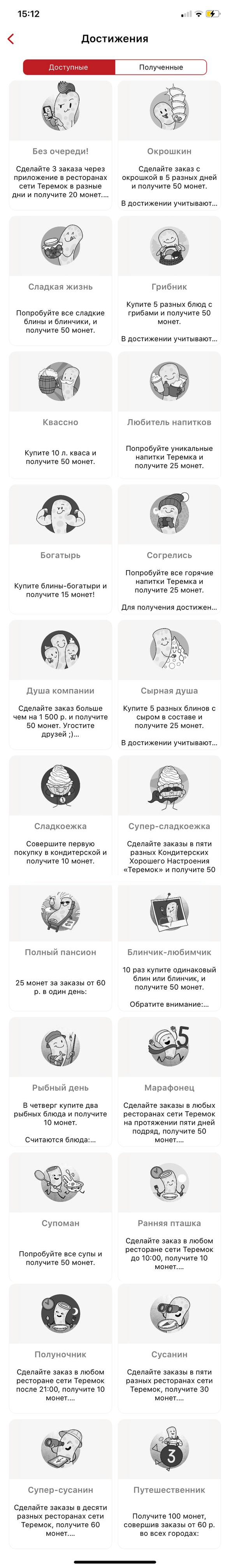This screenshot has width=230, height=1568.
Task: Go back using the red arrow
Action: (11, 39)
